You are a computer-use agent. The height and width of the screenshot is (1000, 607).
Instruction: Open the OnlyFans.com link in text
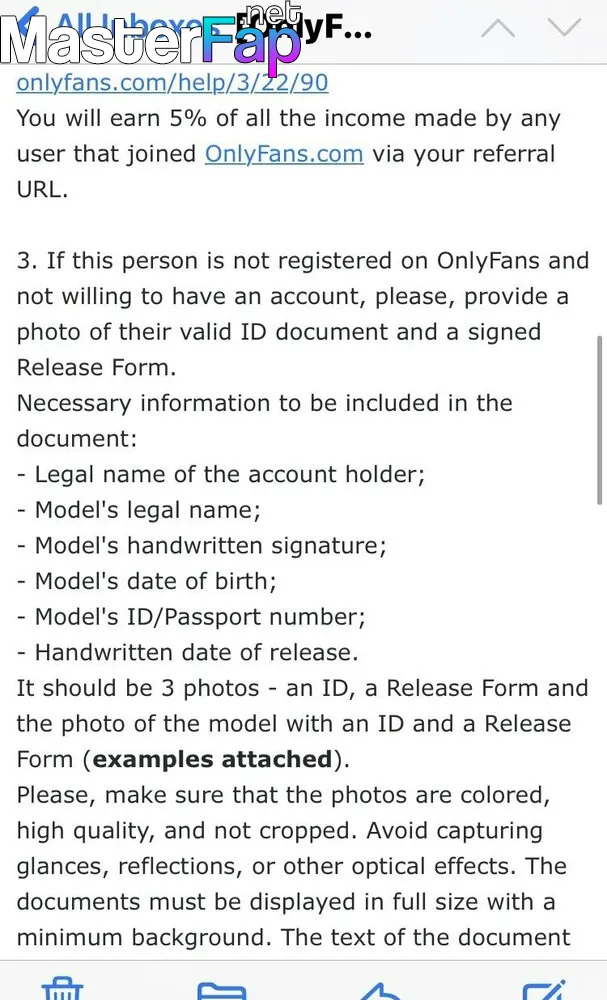click(x=284, y=154)
